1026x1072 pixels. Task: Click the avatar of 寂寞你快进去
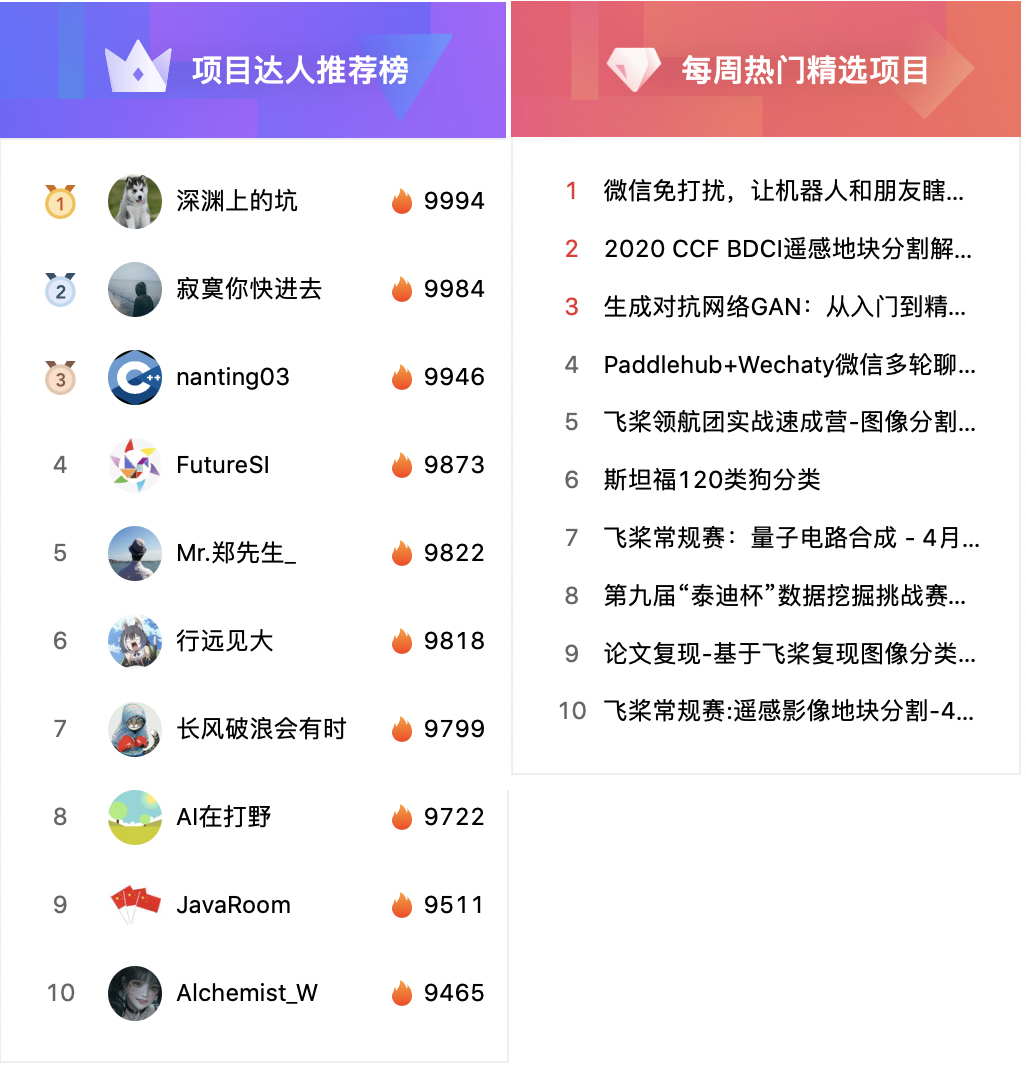(x=134, y=289)
